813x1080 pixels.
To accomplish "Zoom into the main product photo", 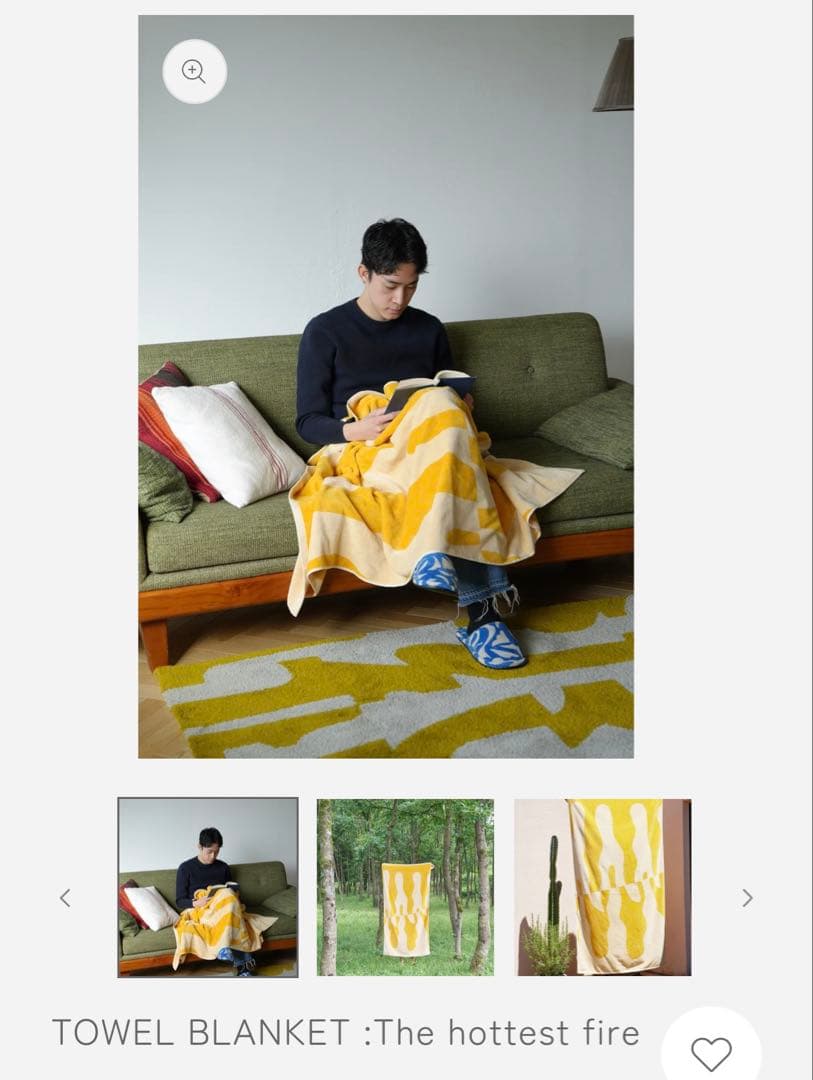I will [194, 71].
